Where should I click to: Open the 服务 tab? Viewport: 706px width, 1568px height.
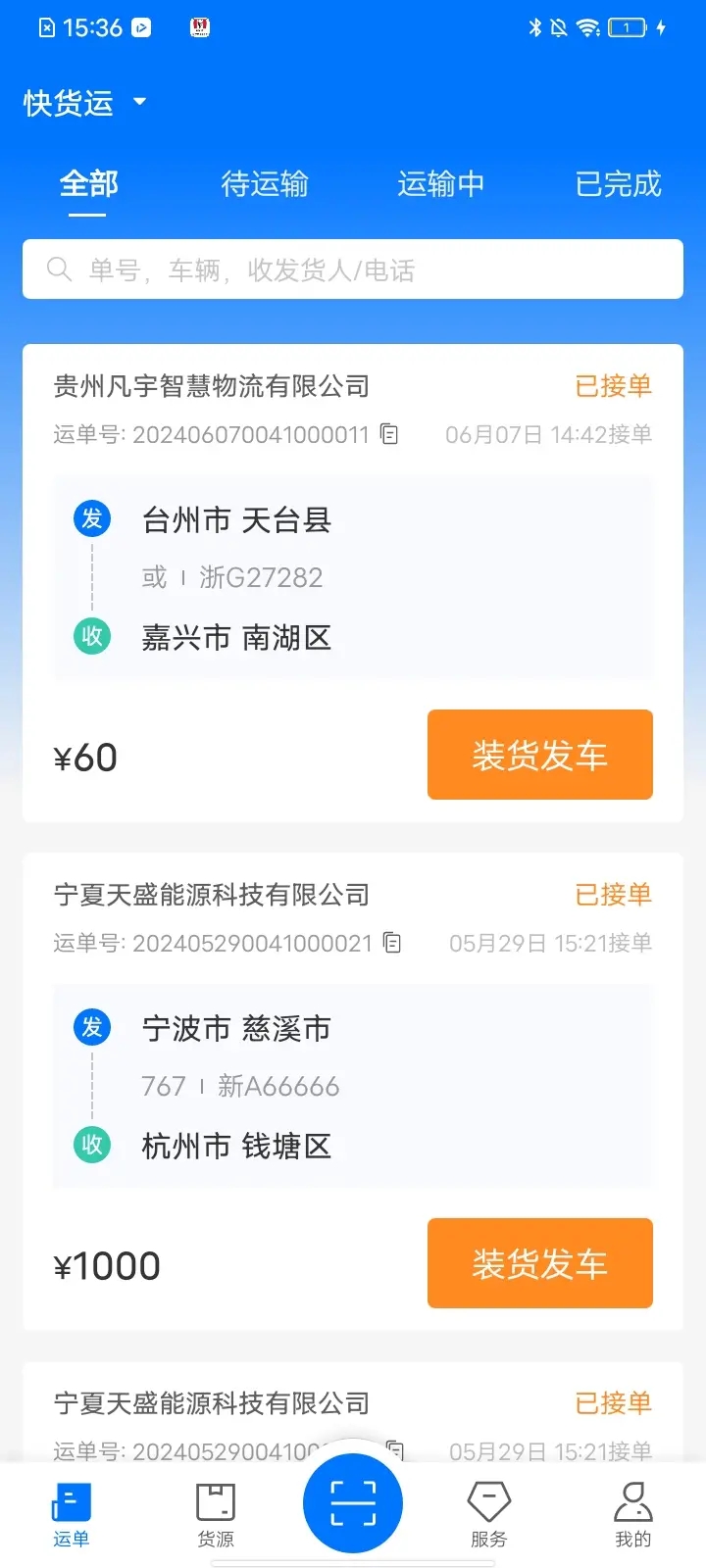(x=488, y=1514)
